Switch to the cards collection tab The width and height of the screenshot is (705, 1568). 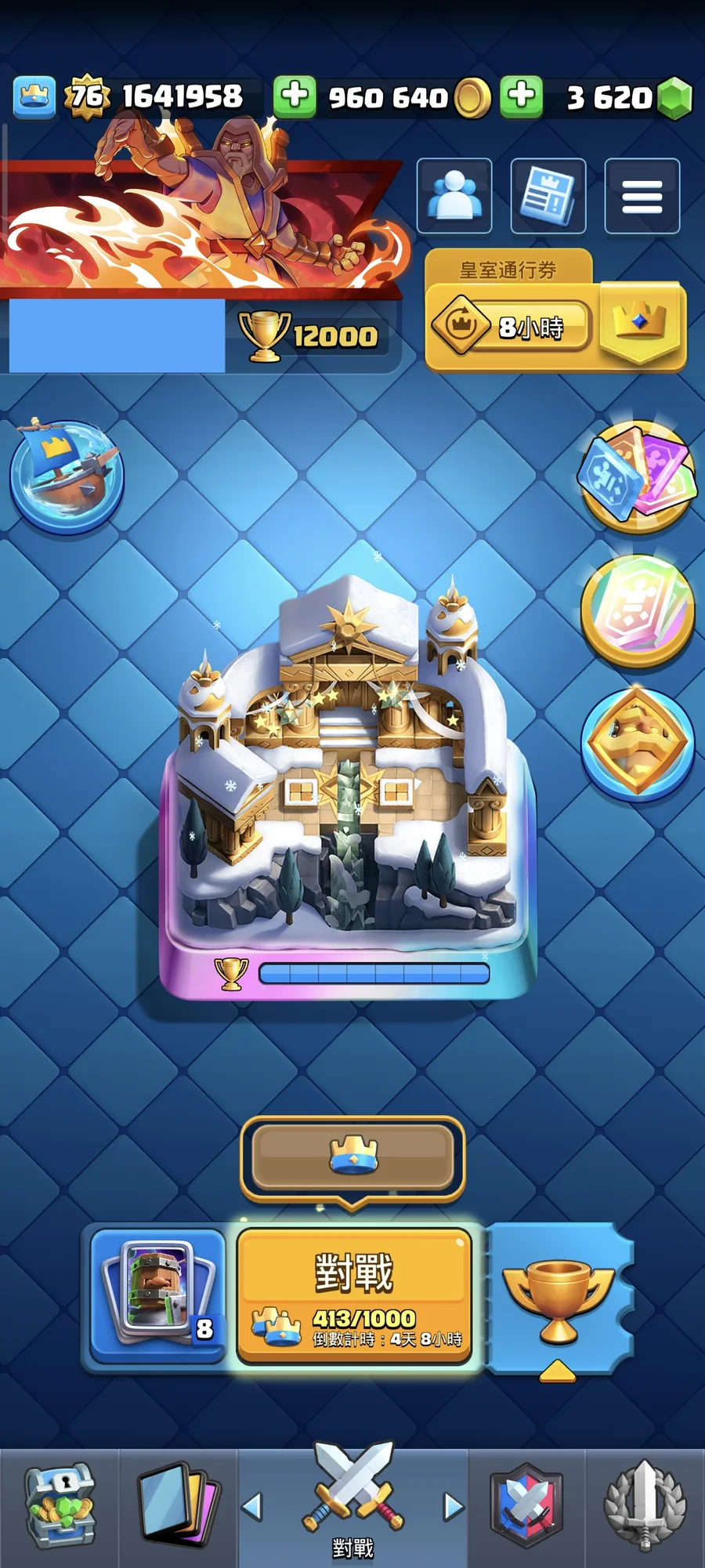pyautogui.click(x=177, y=1506)
